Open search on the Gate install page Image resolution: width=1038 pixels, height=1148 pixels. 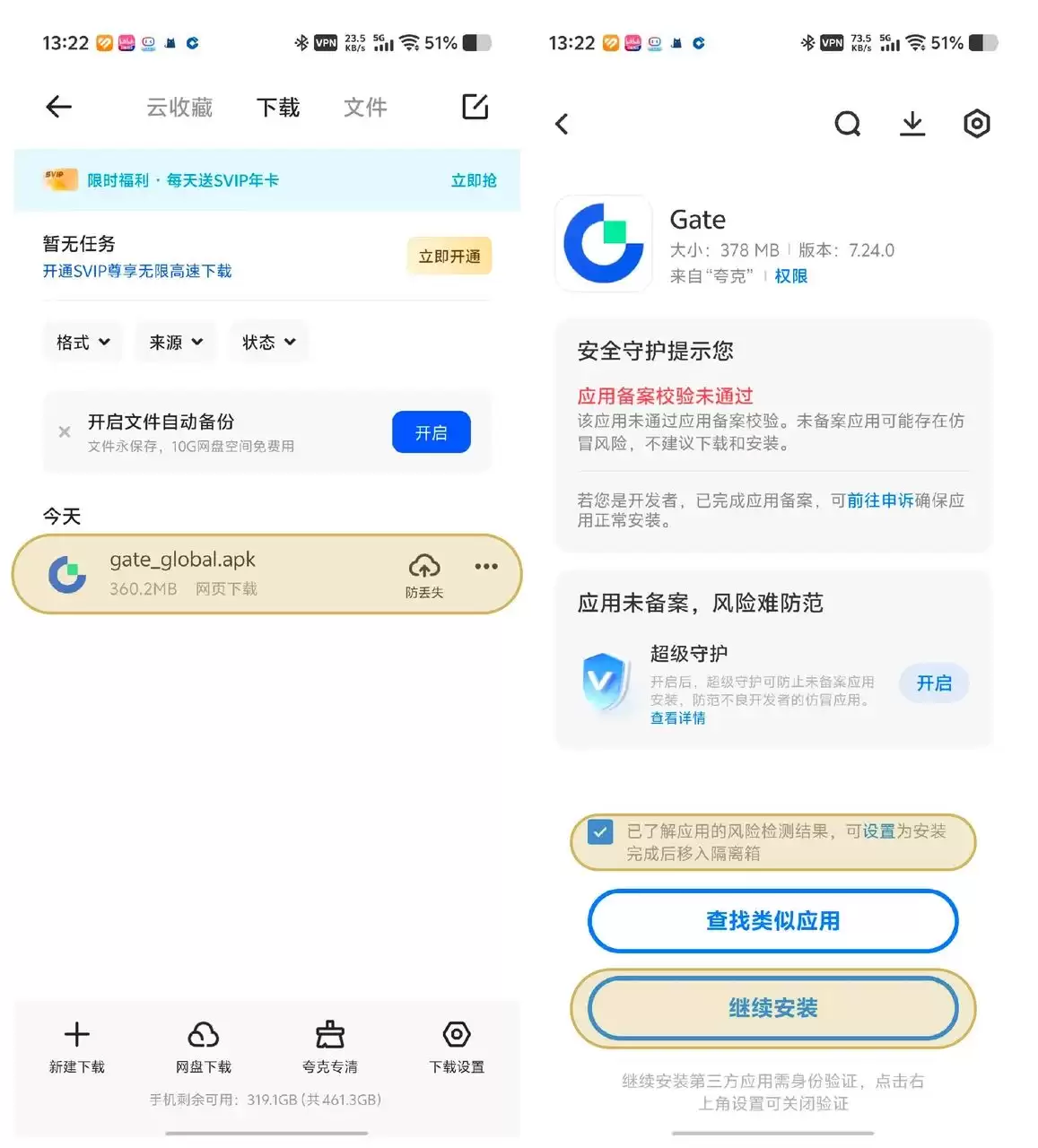[x=848, y=124]
